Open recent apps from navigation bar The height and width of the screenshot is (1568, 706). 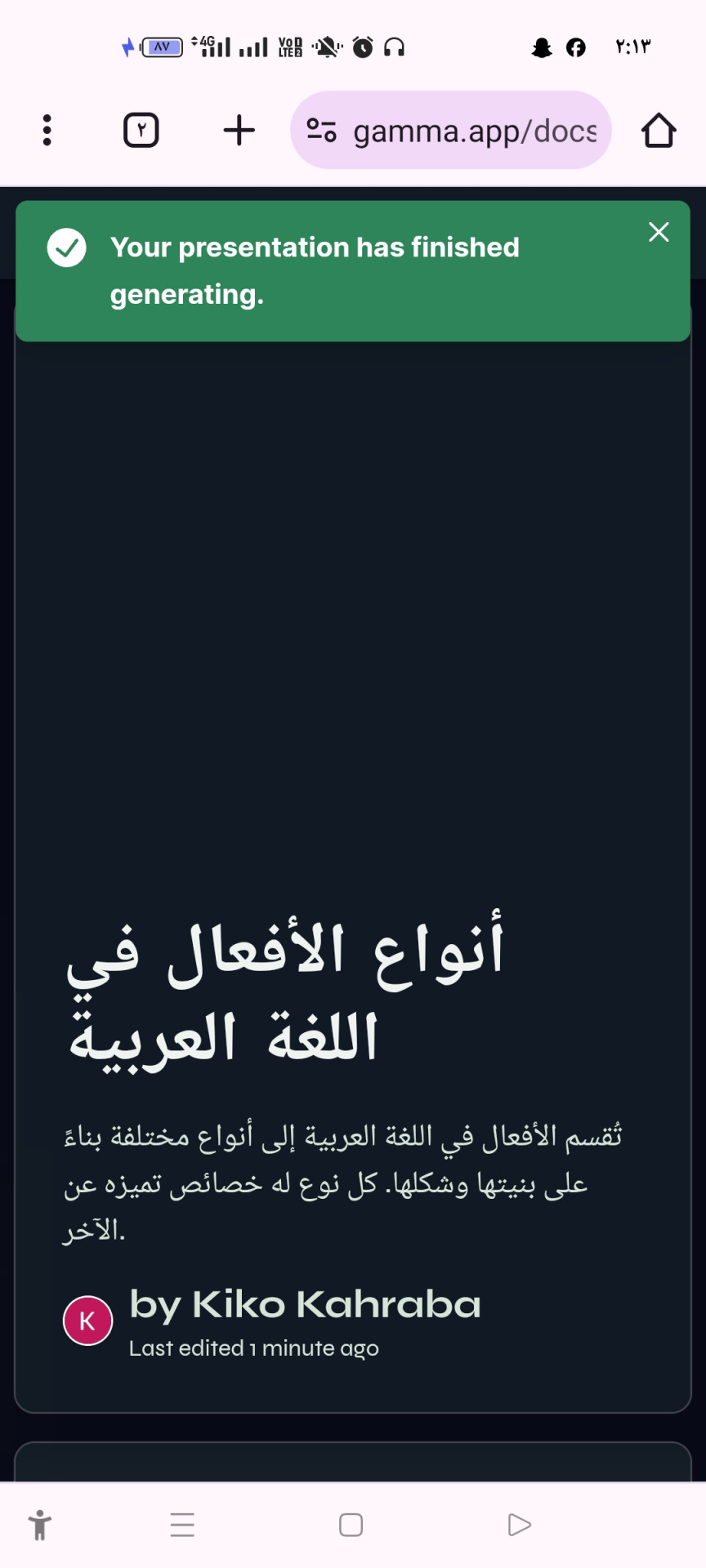[x=182, y=1525]
